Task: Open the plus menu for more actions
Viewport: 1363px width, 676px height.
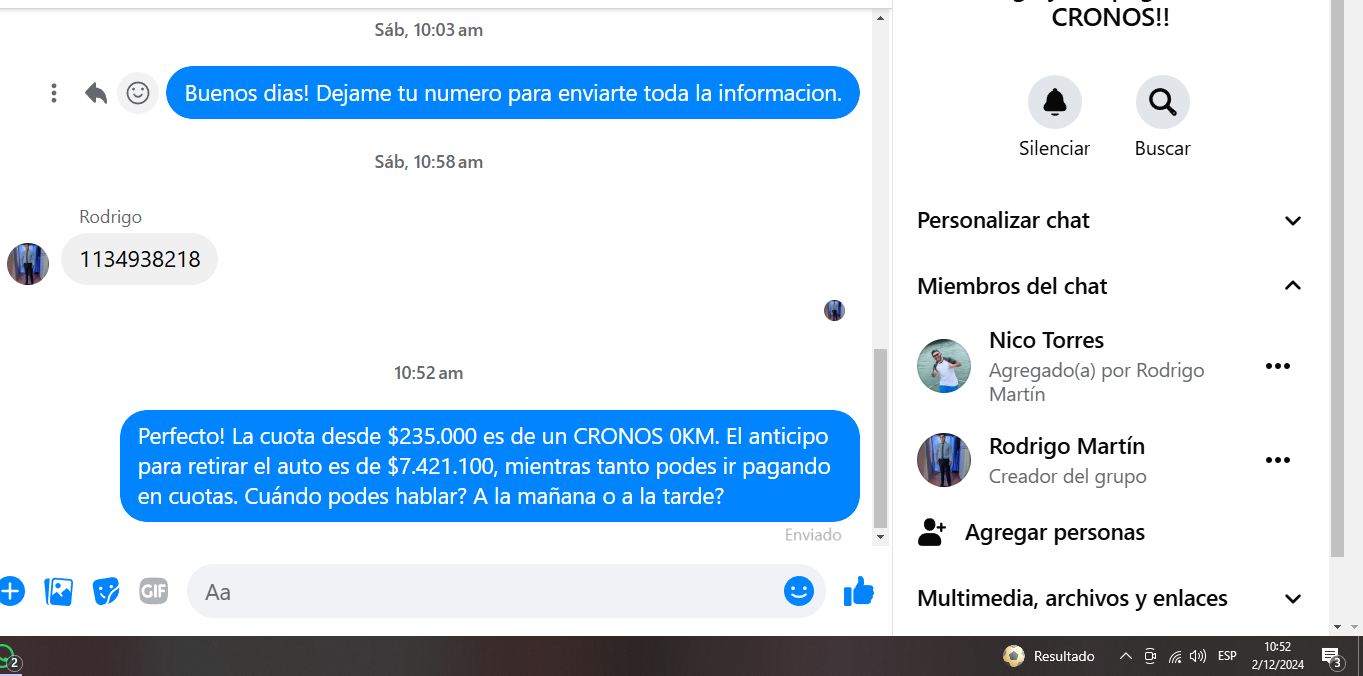Action: [x=10, y=591]
